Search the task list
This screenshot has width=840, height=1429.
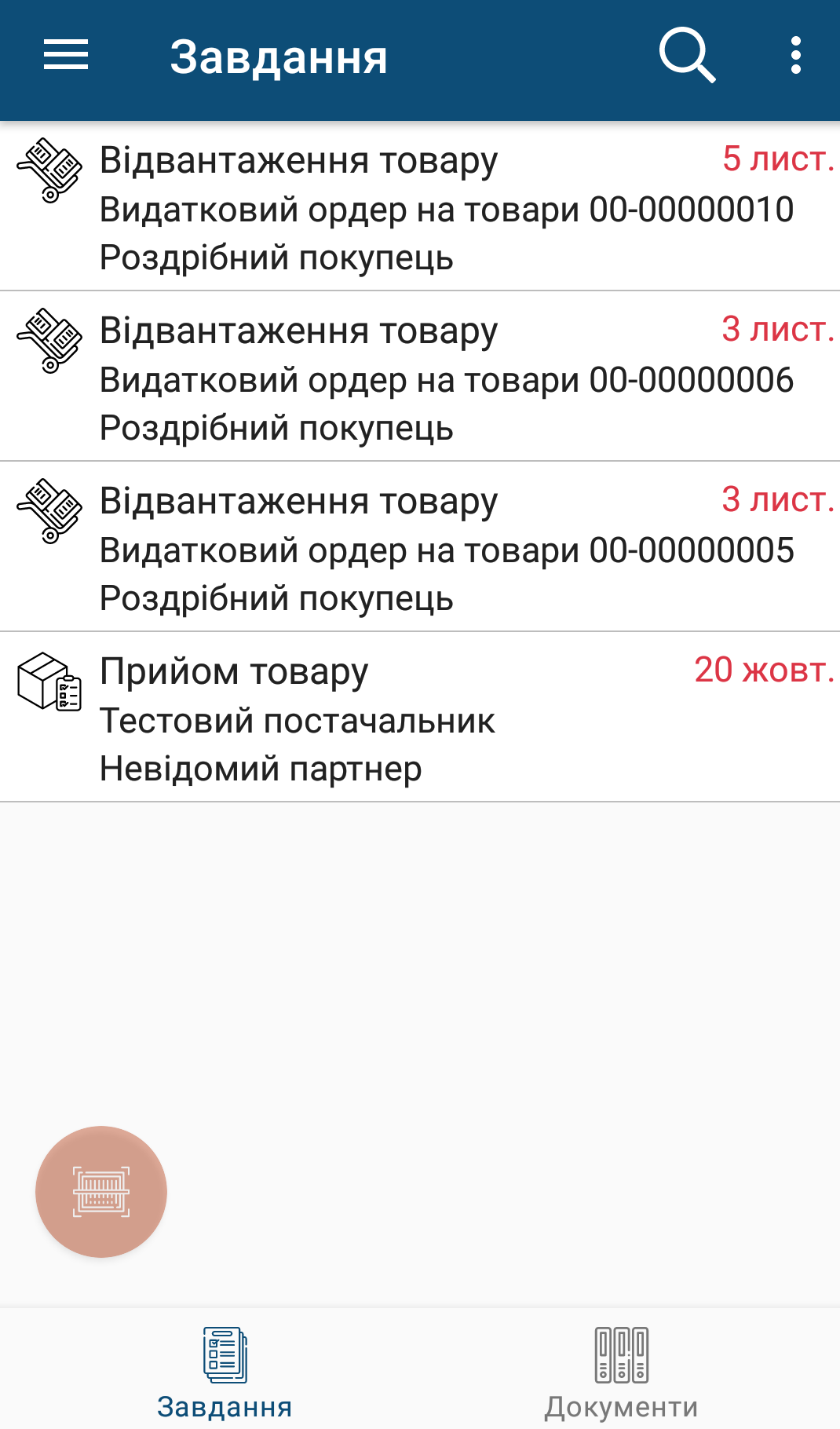pyautogui.click(x=686, y=56)
